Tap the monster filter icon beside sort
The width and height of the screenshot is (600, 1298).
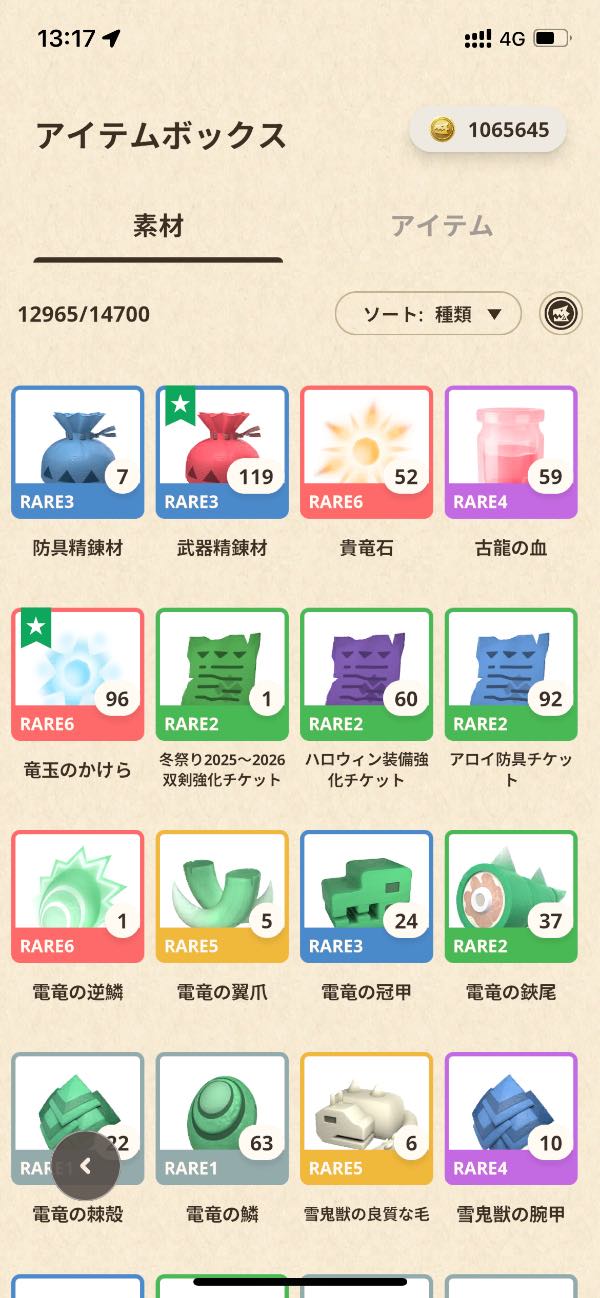pyautogui.click(x=561, y=314)
